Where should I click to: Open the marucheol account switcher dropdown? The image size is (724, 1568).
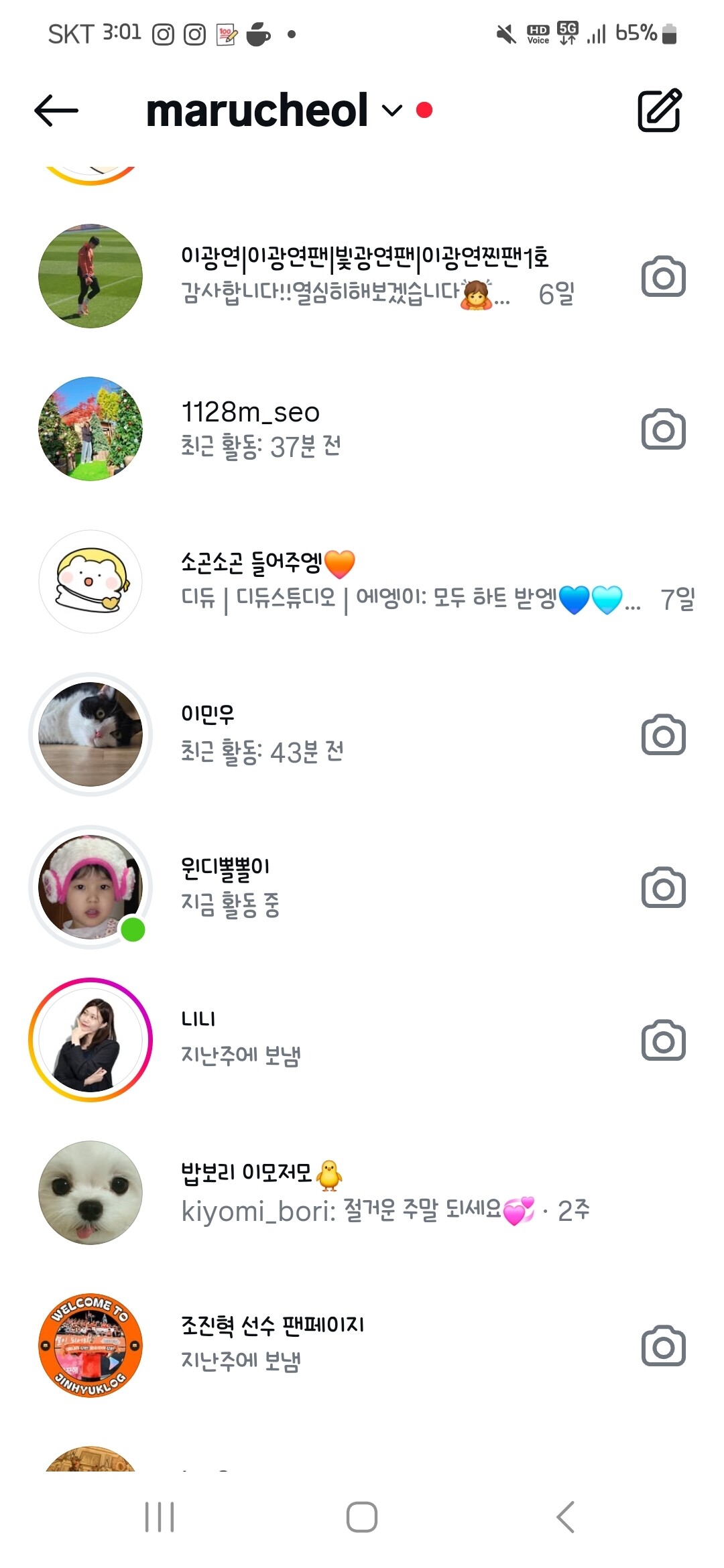pos(391,111)
